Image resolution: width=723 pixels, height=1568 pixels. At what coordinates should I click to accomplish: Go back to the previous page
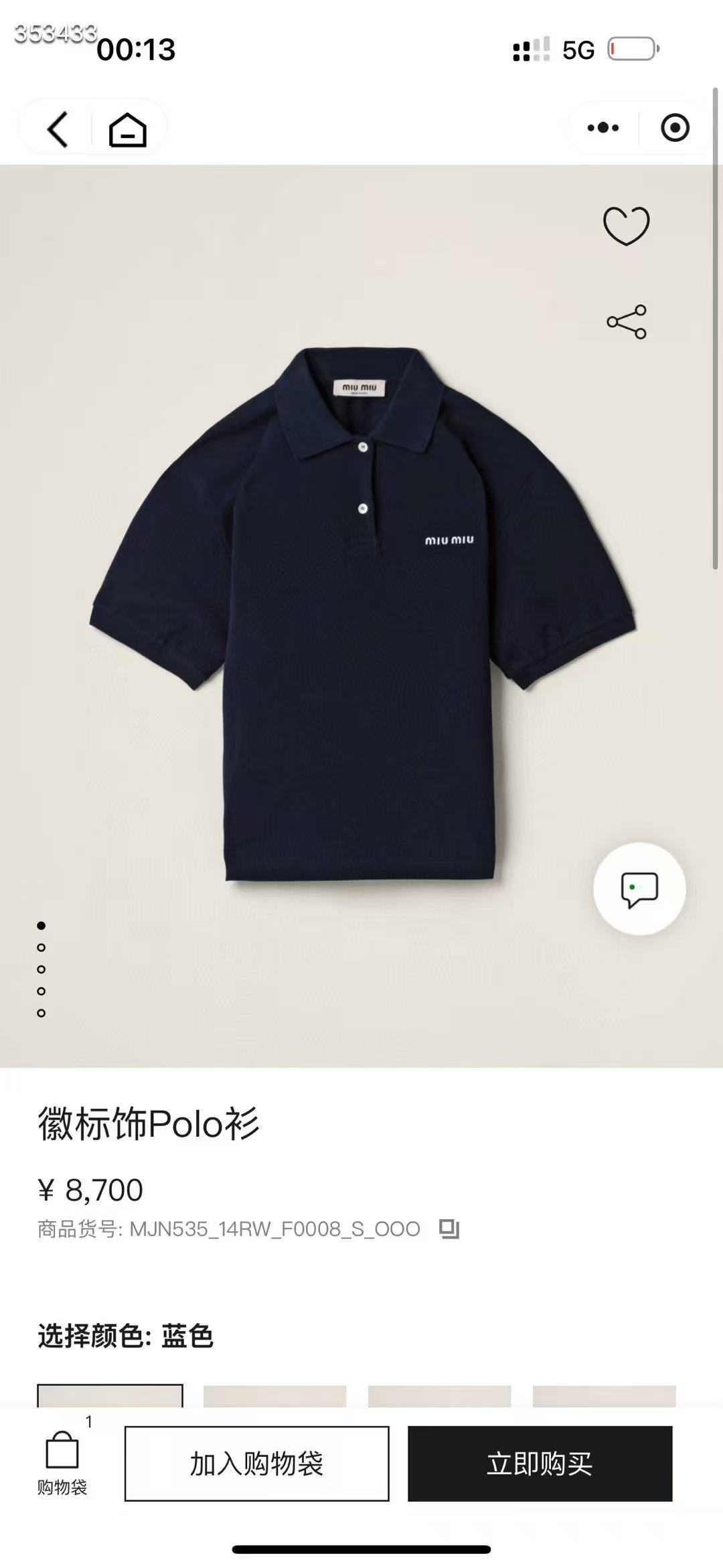tap(58, 128)
